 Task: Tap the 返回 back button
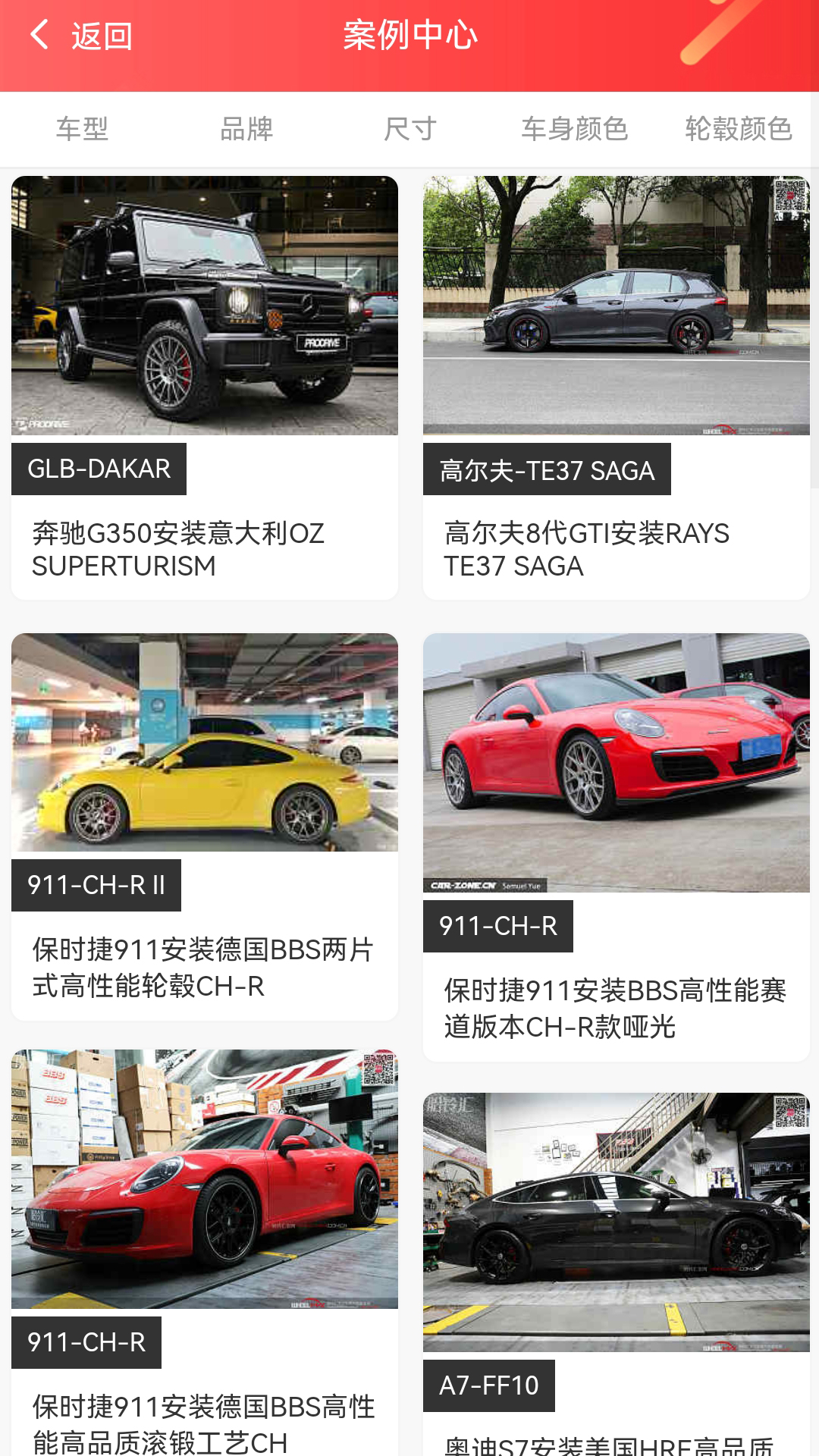click(x=101, y=34)
